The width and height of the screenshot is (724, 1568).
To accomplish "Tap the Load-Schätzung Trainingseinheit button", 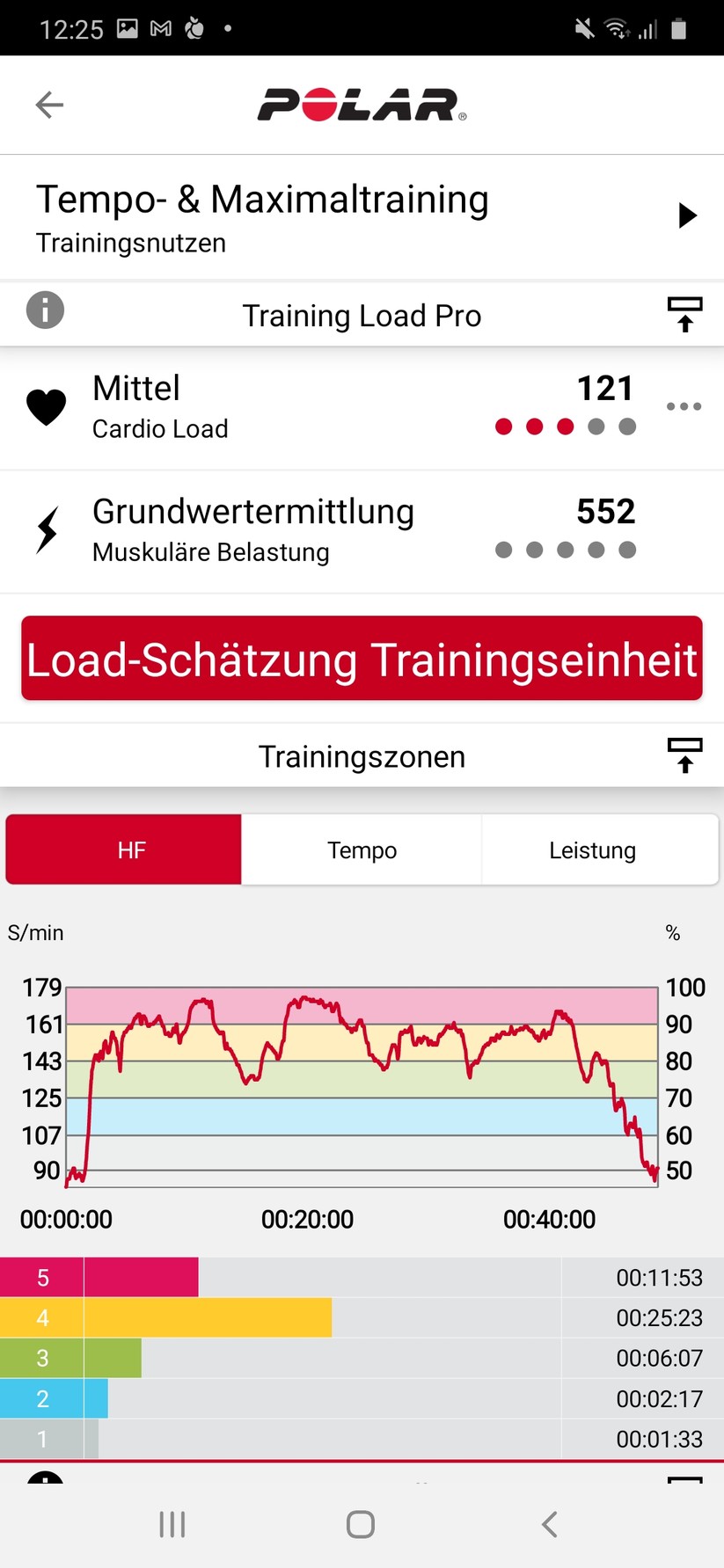I will 362,659.
